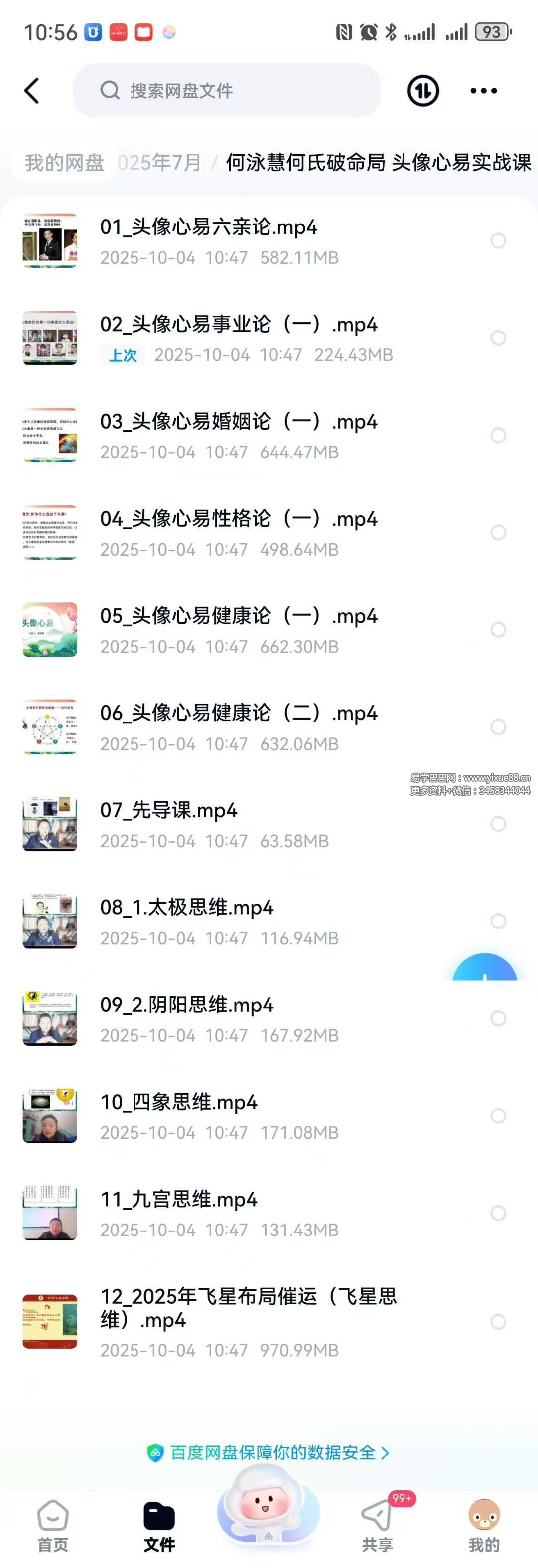The height and width of the screenshot is (1568, 538).
Task: Select the circle for 03_头像心易婚姻论（一）.mp4
Action: click(498, 435)
